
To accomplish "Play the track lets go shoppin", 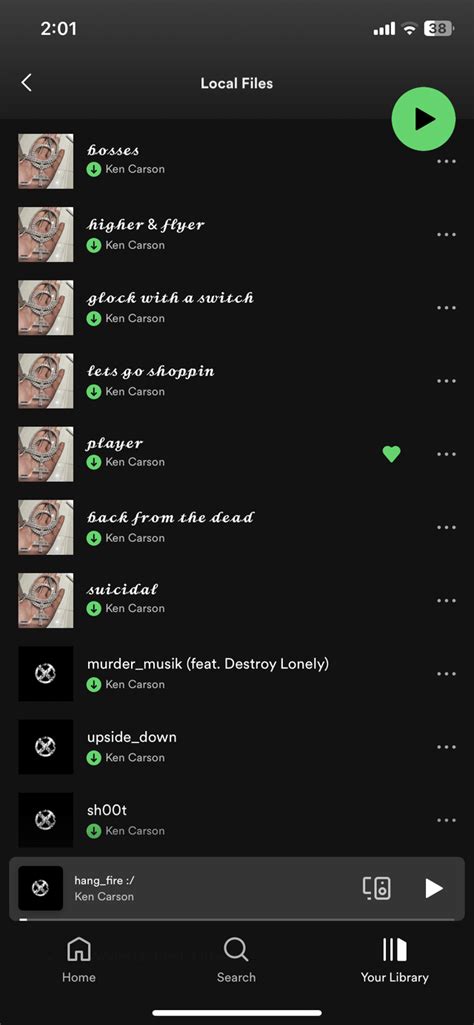I will (237, 381).
